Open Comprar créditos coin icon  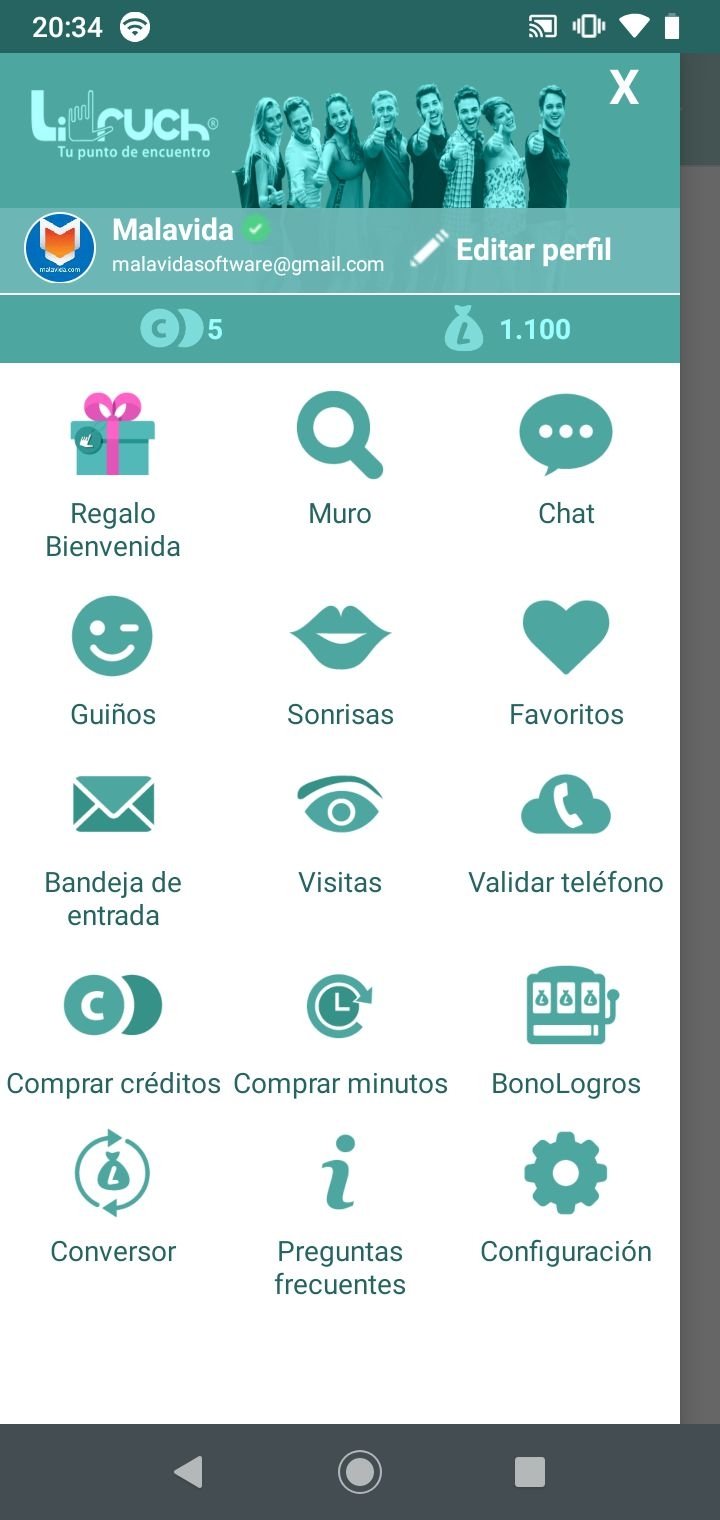(x=112, y=1005)
